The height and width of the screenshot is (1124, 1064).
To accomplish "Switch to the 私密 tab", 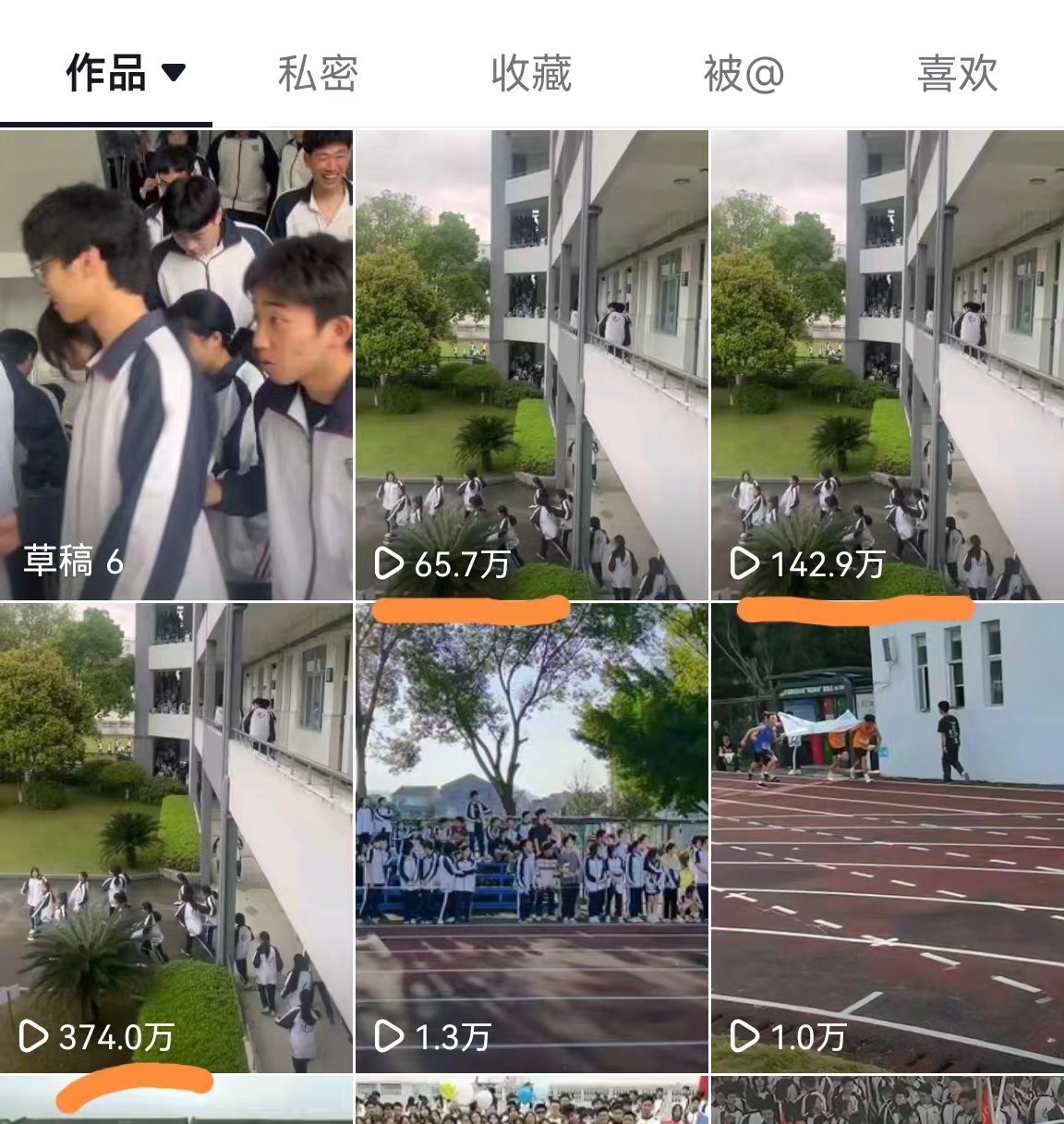I will (x=318, y=74).
